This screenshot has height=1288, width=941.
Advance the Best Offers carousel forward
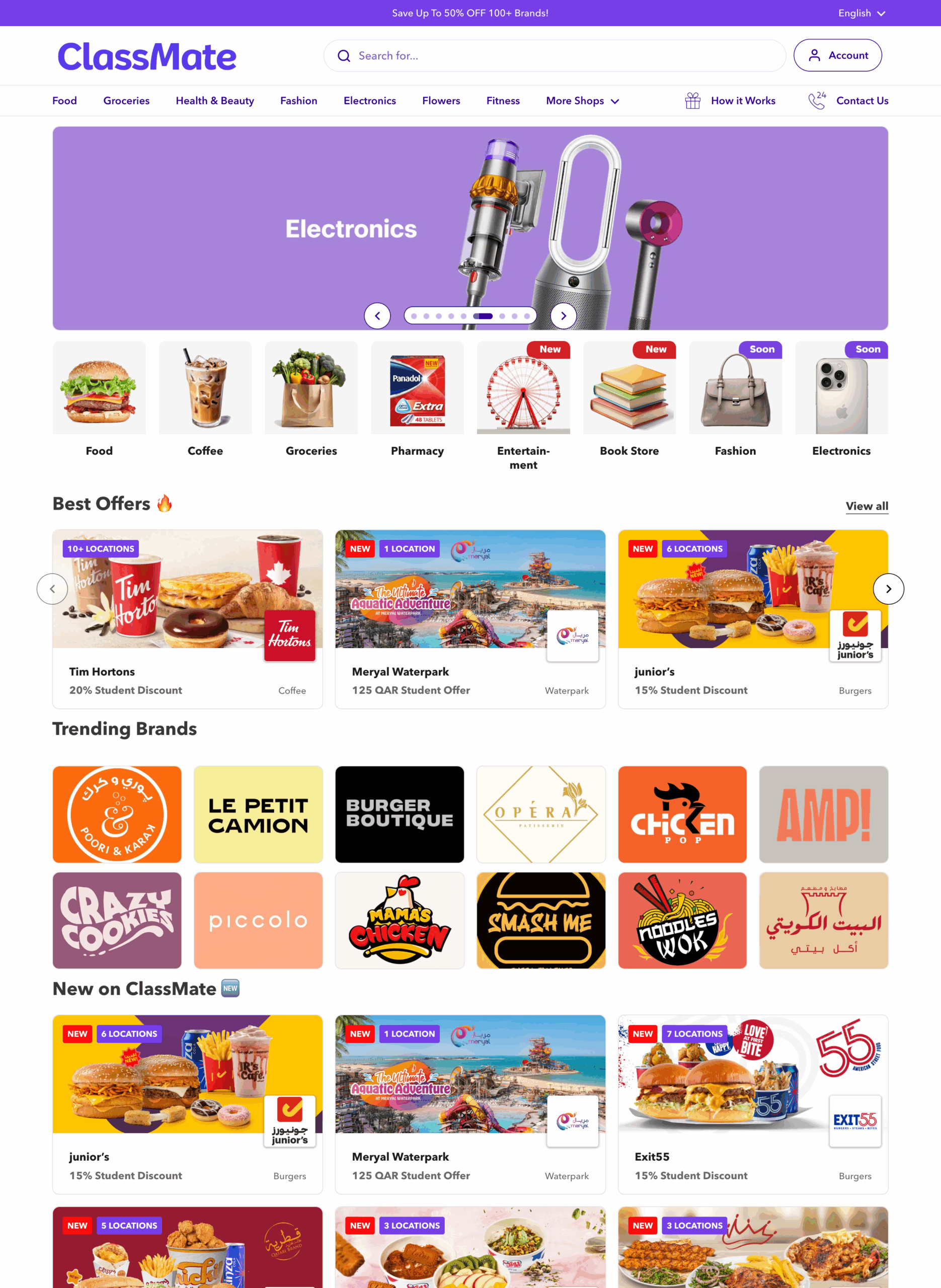(888, 589)
